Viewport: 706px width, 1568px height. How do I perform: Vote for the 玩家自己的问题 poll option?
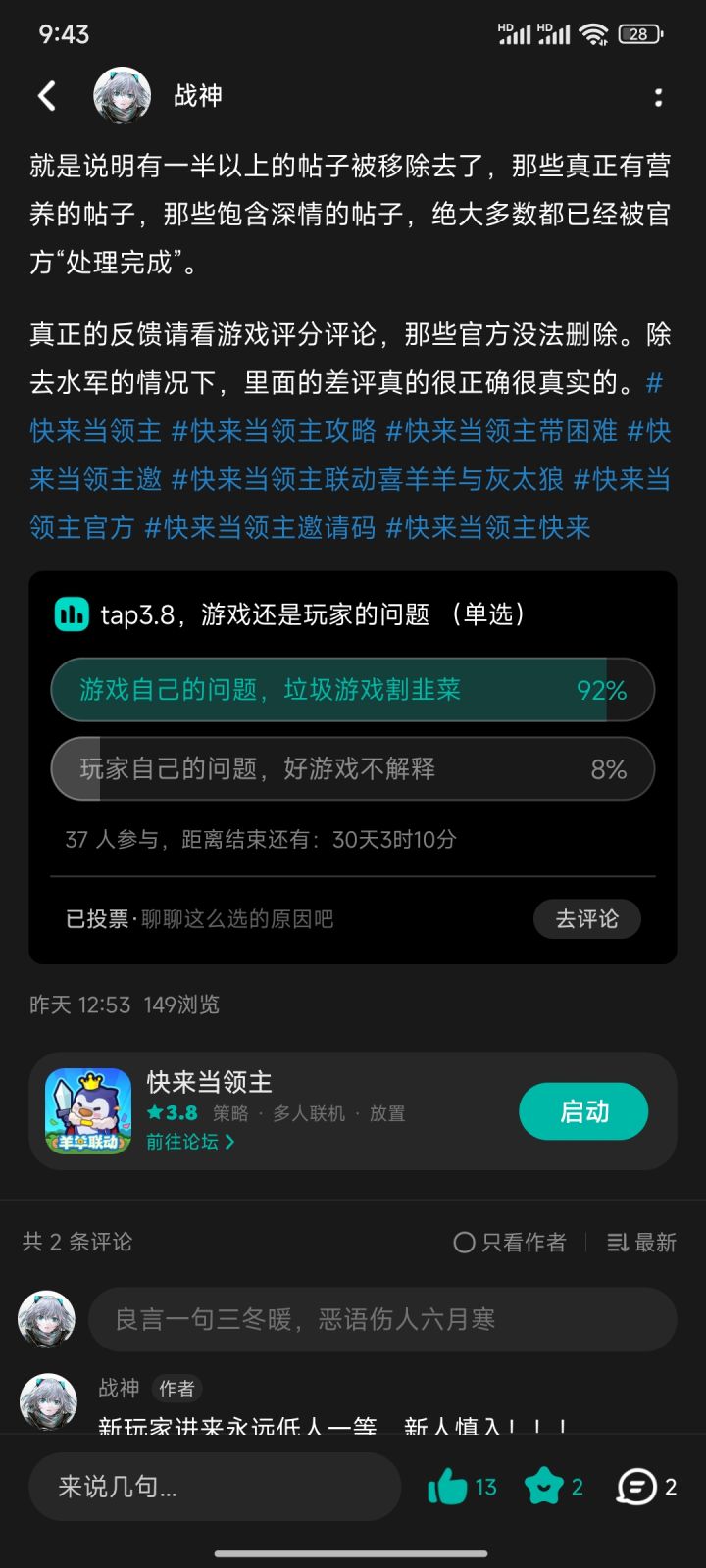pos(353,769)
